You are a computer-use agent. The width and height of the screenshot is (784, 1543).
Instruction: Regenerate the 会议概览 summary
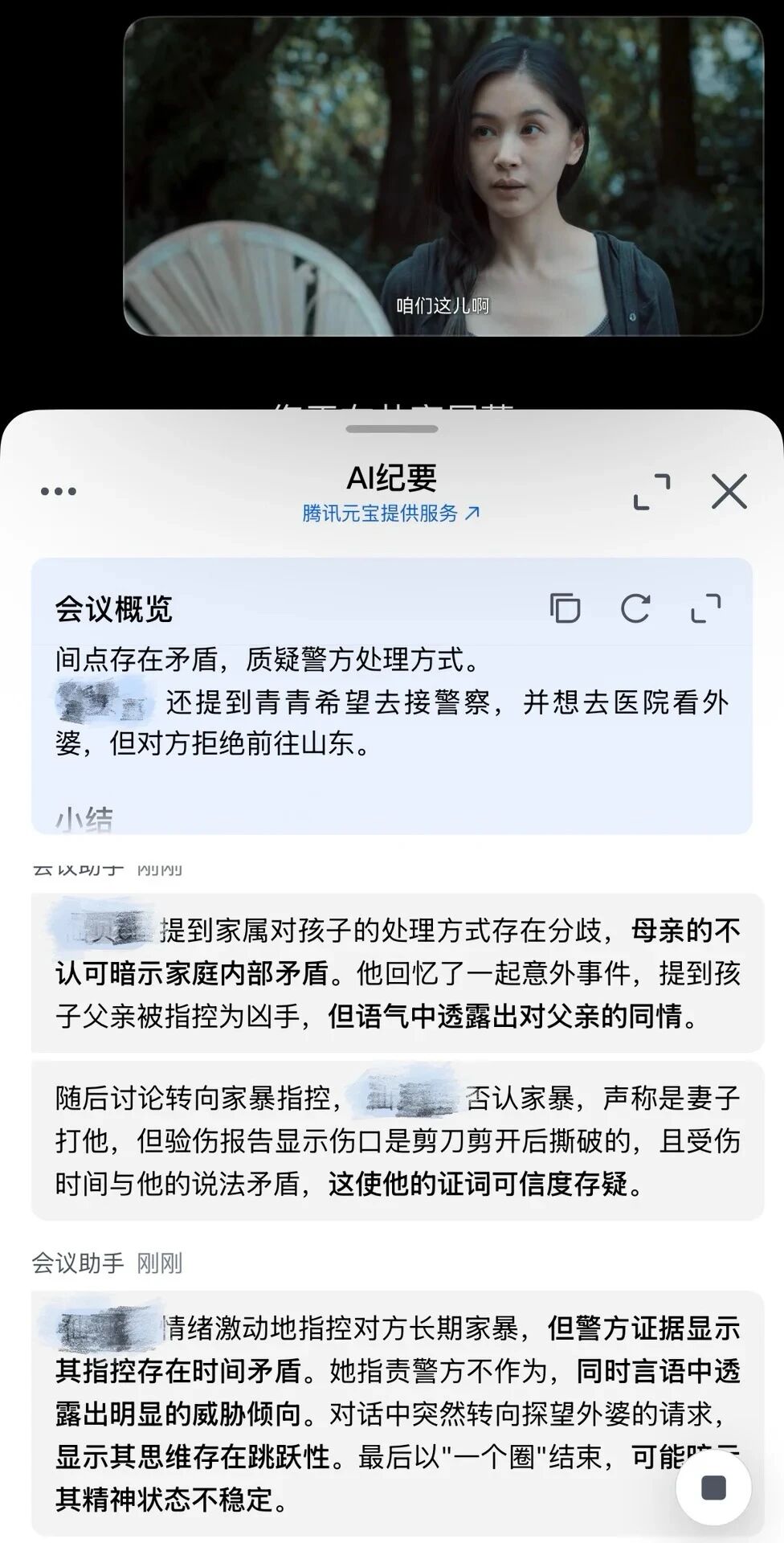point(635,608)
